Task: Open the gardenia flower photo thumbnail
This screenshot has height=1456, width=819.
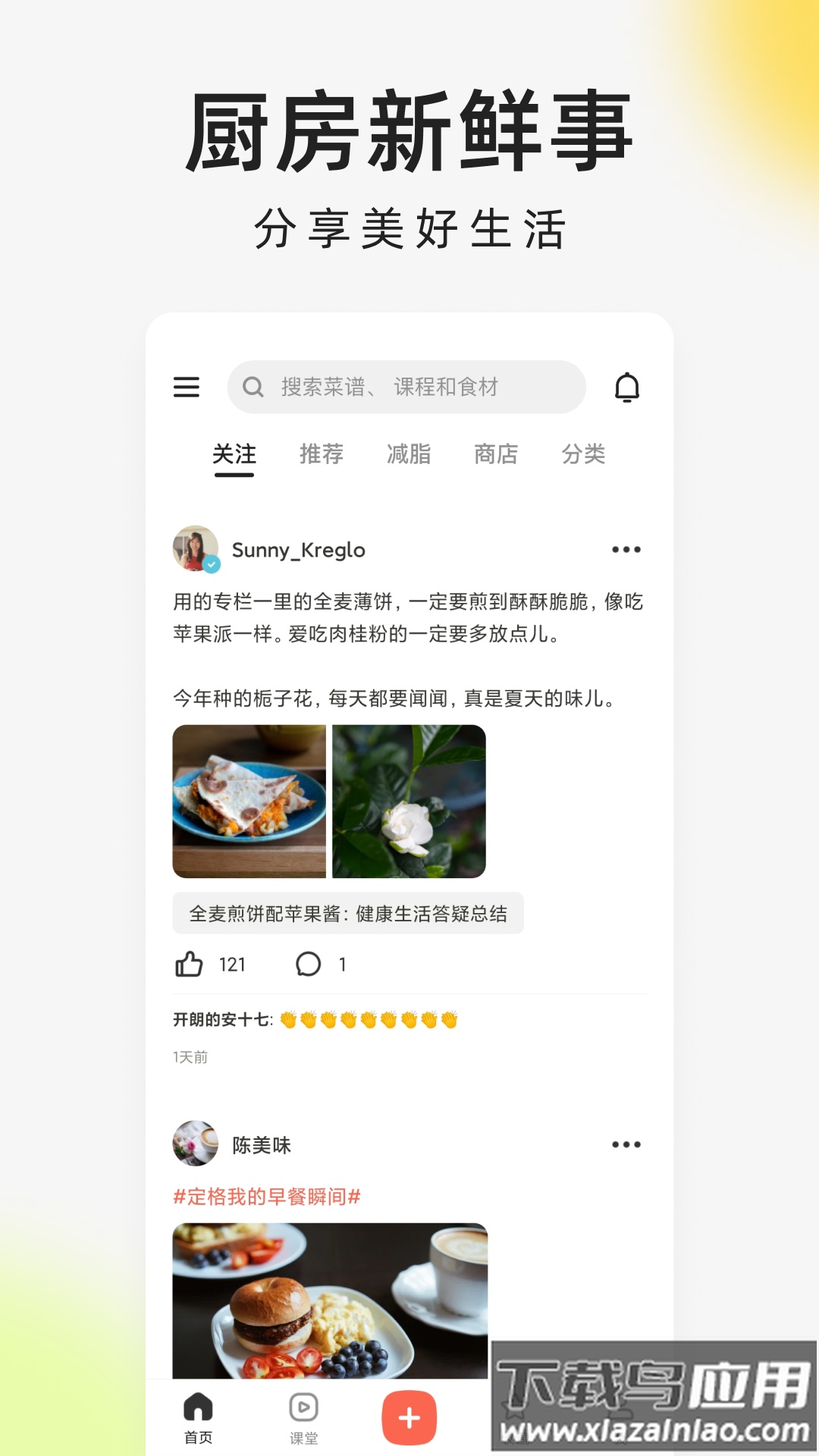Action: point(409,798)
